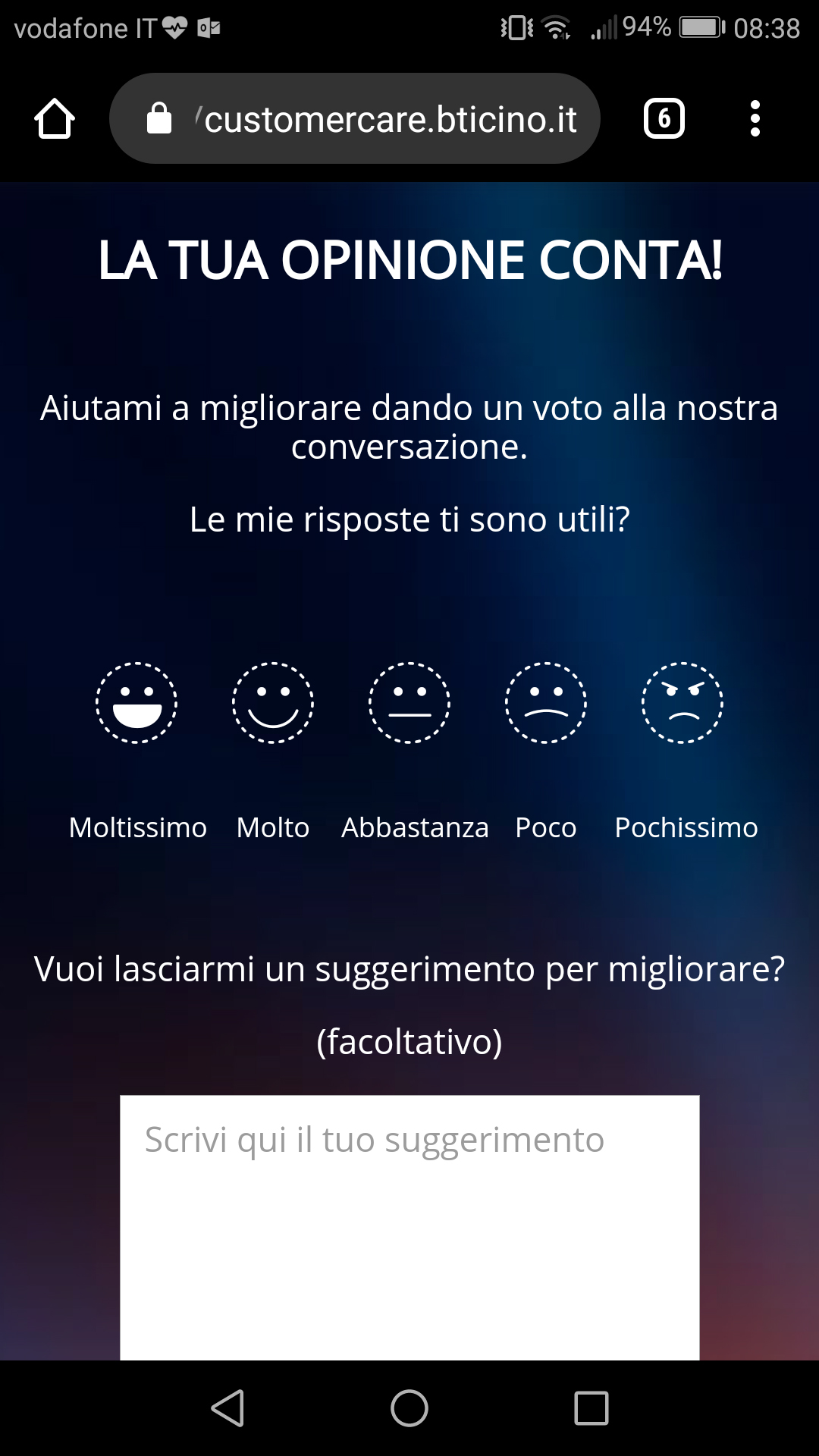The height and width of the screenshot is (1456, 819).
Task: Focus the suggestion text box
Action: (409, 1227)
